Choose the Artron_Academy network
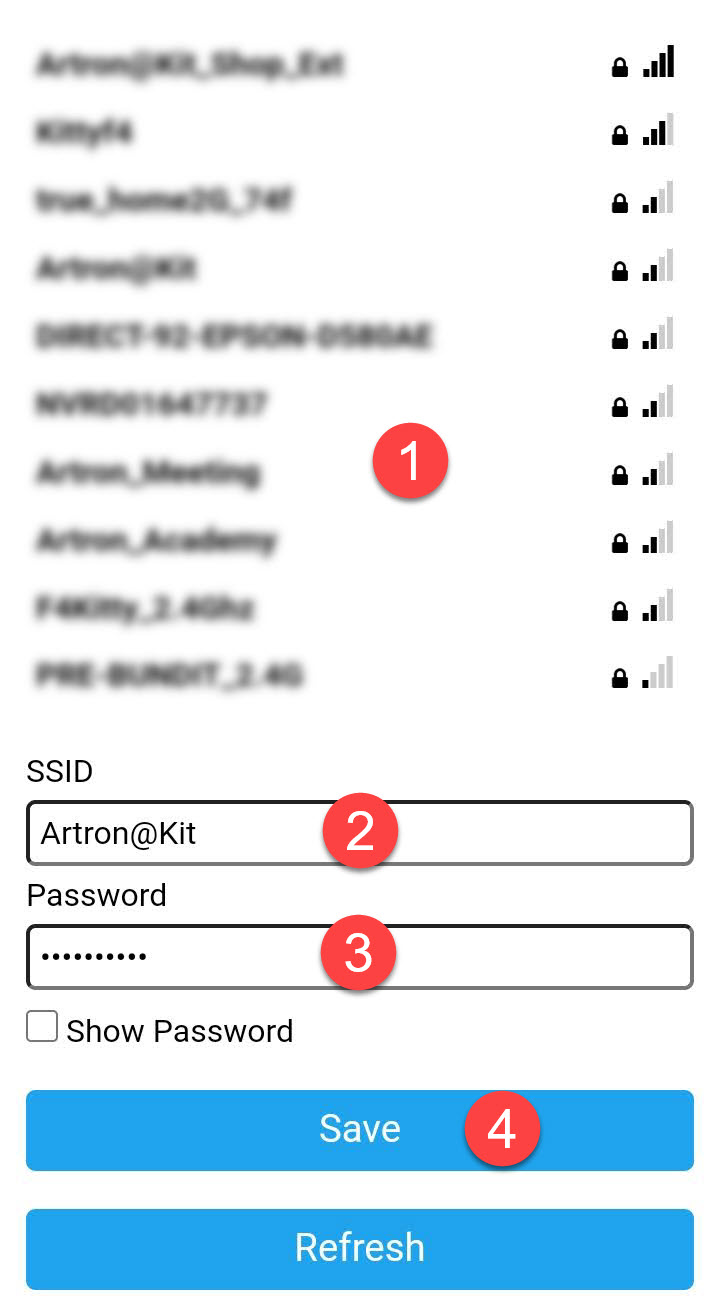 click(x=156, y=541)
